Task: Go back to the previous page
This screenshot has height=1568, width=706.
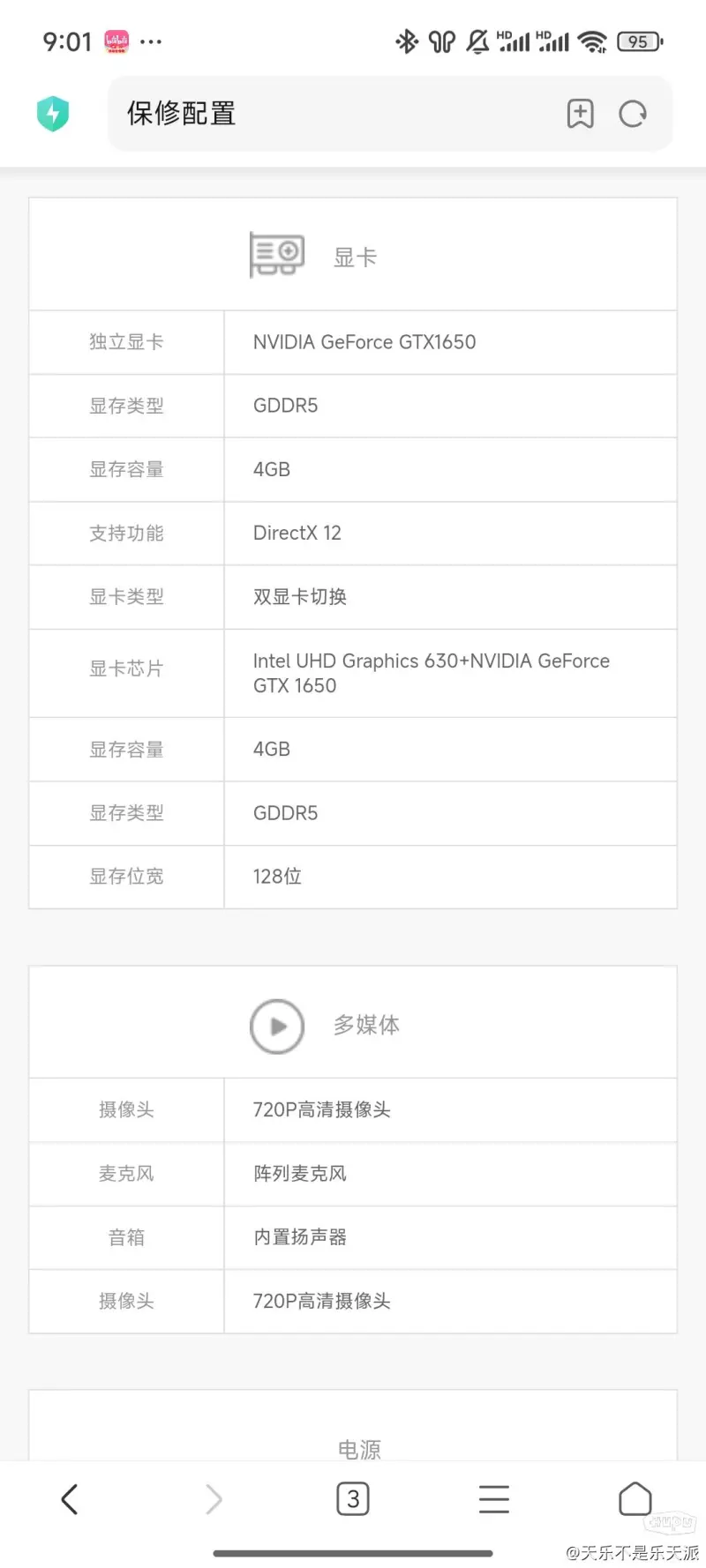Action: pos(70,1498)
